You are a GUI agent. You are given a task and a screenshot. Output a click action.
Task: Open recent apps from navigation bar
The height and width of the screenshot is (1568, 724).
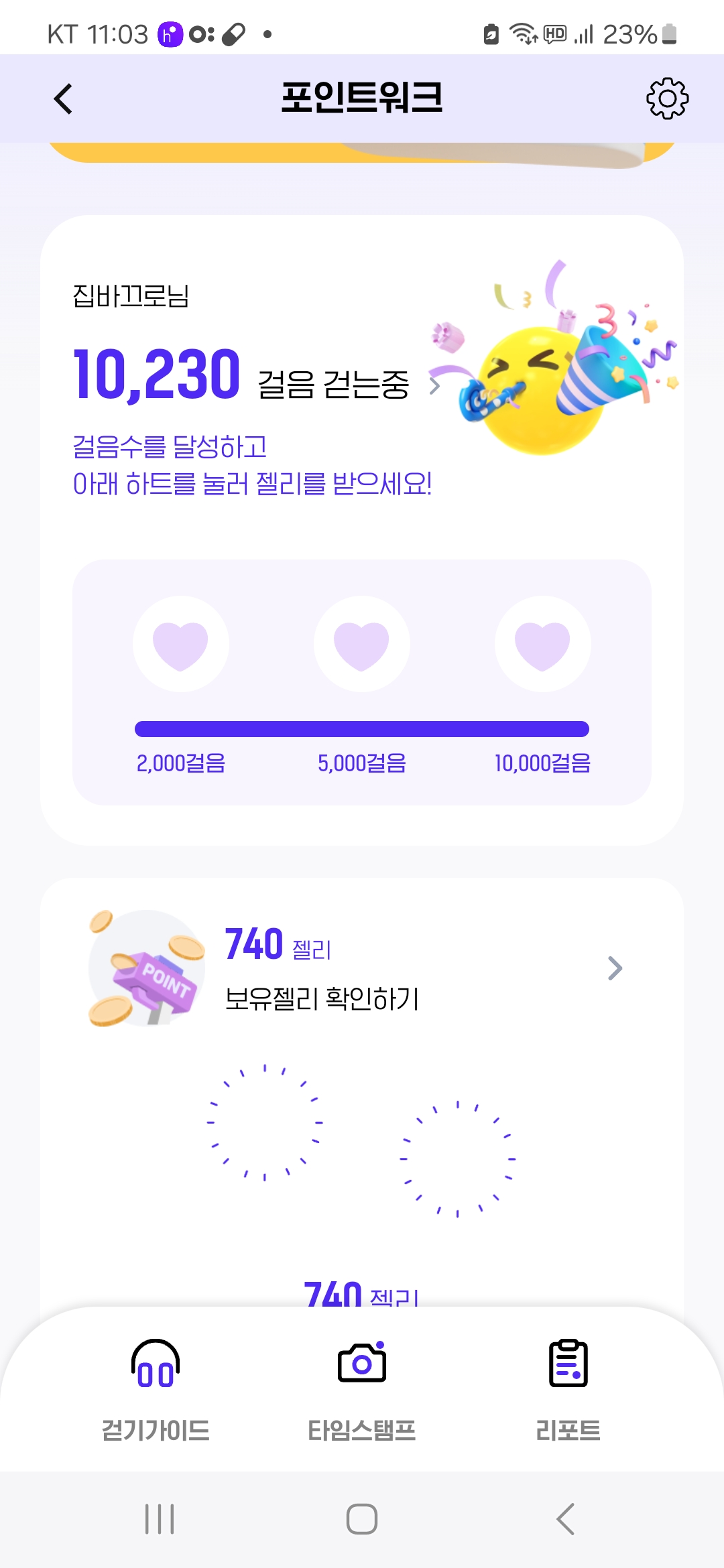click(160, 1519)
